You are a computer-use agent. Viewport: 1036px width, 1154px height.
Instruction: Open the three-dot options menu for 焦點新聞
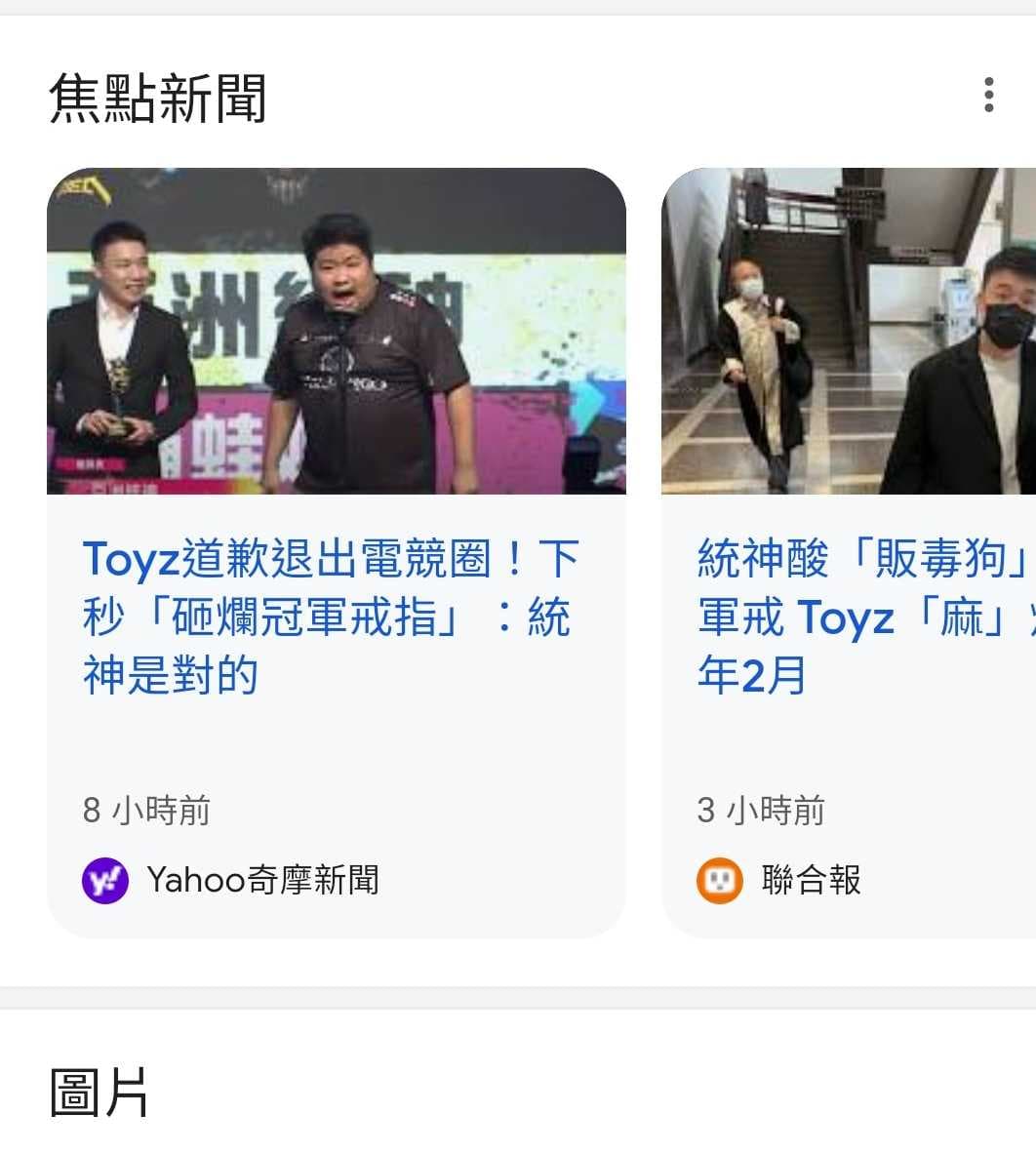(x=988, y=95)
